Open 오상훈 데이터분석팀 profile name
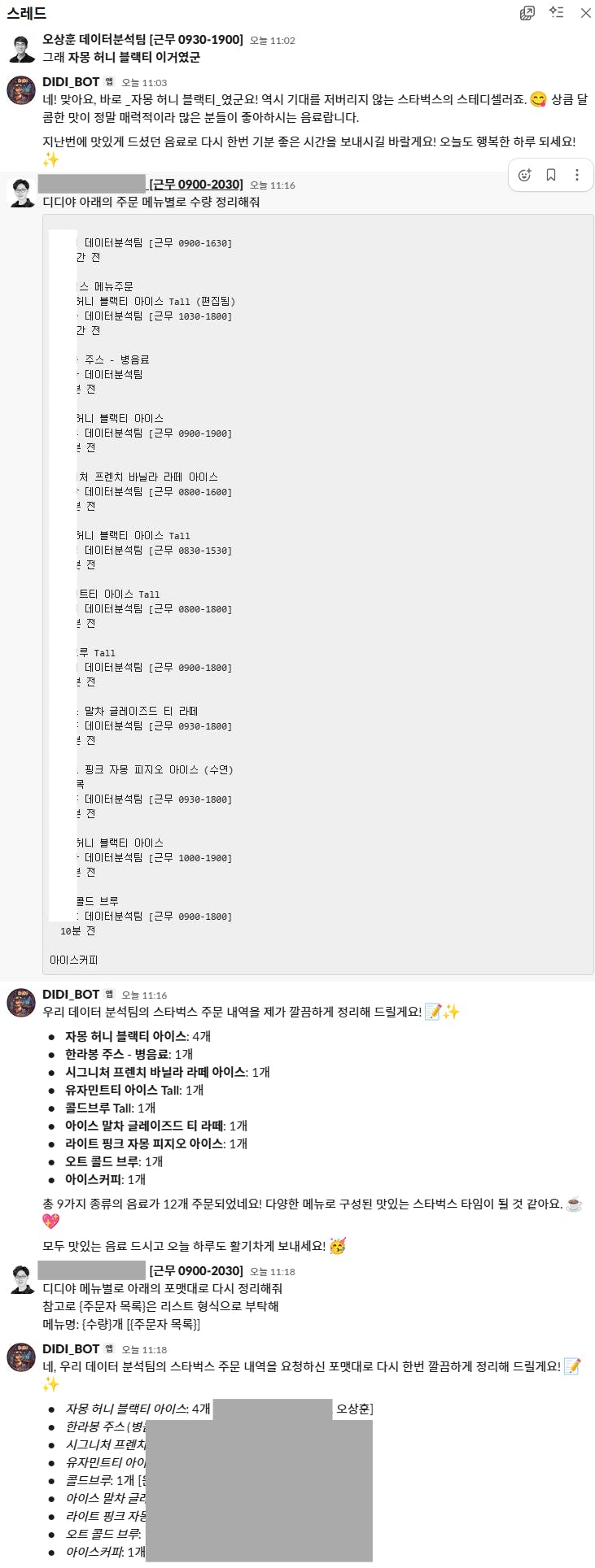595x1568 pixels. pos(142,40)
